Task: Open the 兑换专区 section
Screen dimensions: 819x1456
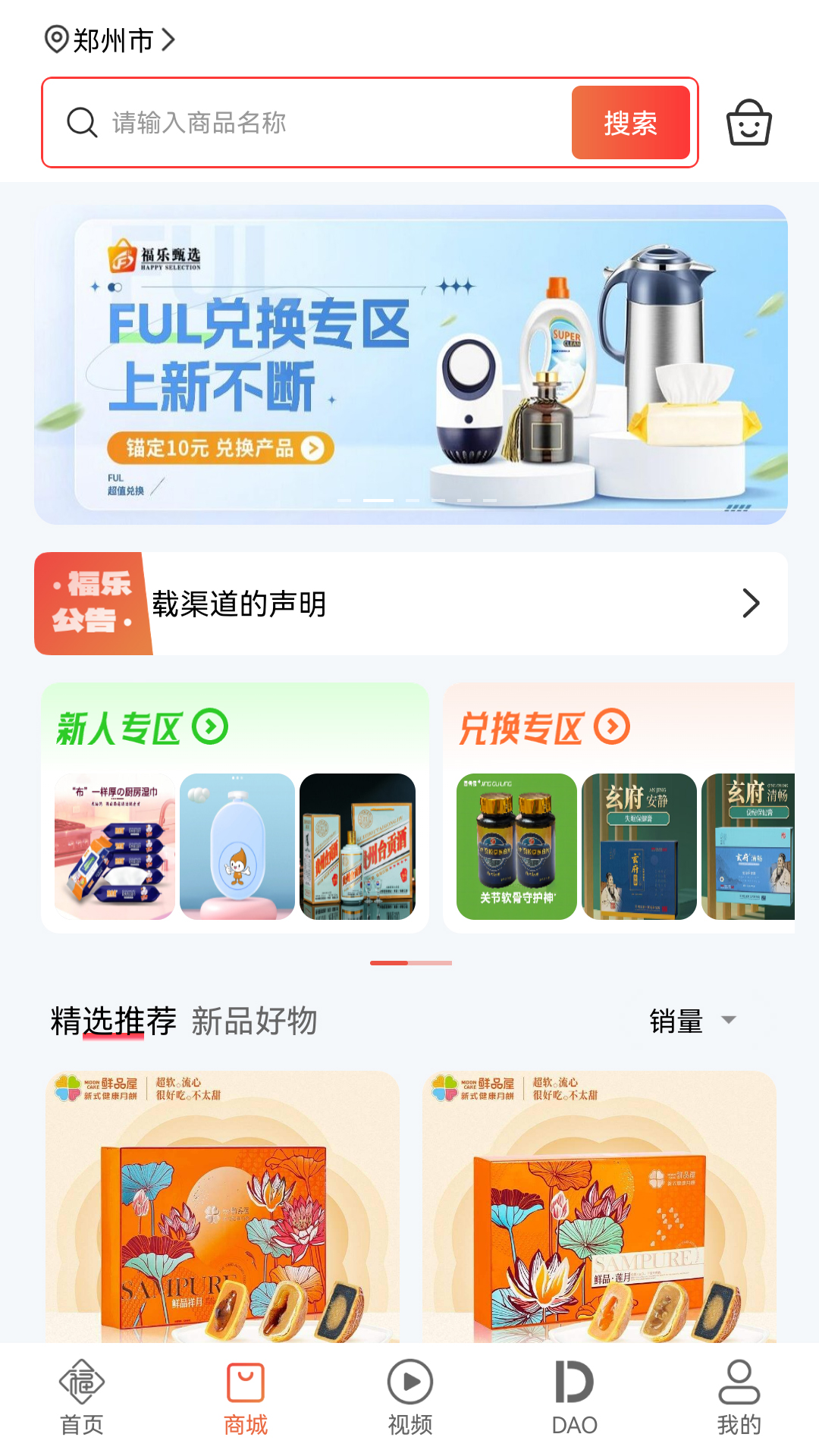Action: tap(544, 728)
